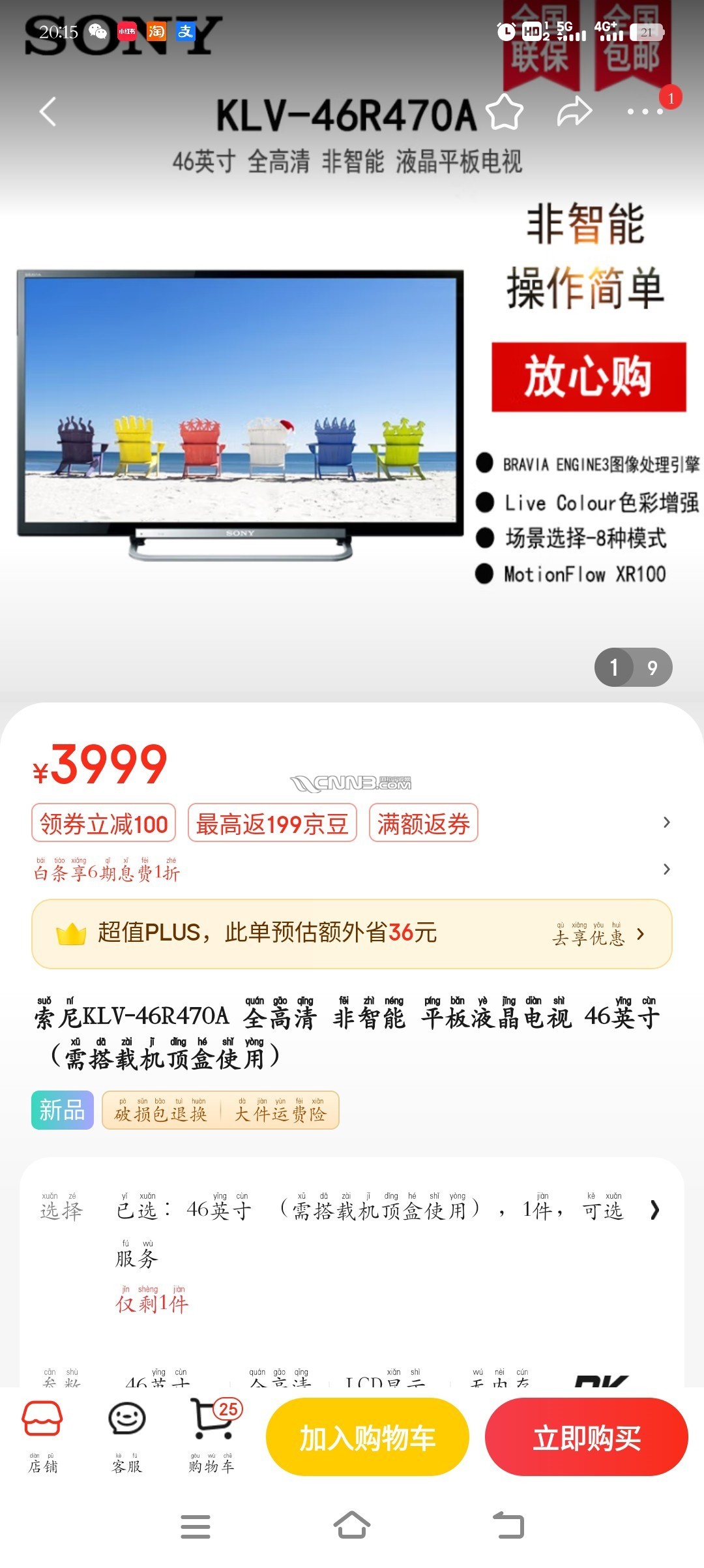Buy now with 立即购买
The height and width of the screenshot is (1568, 704).
586,1438
